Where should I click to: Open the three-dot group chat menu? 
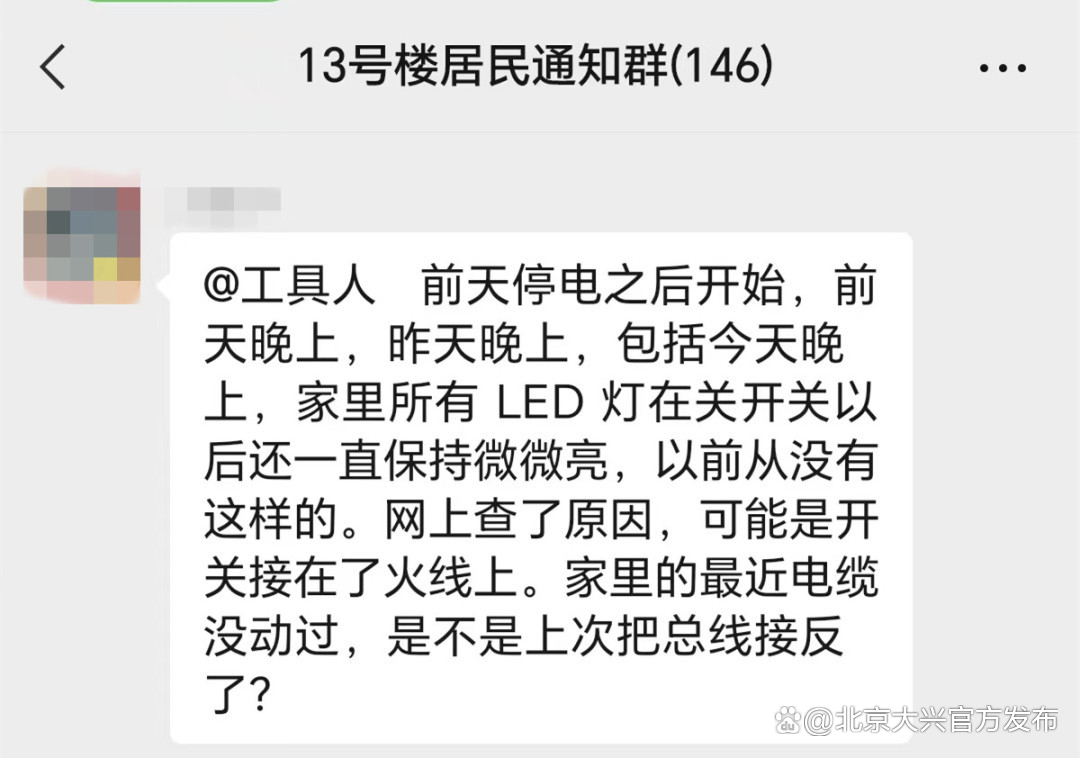[1002, 69]
